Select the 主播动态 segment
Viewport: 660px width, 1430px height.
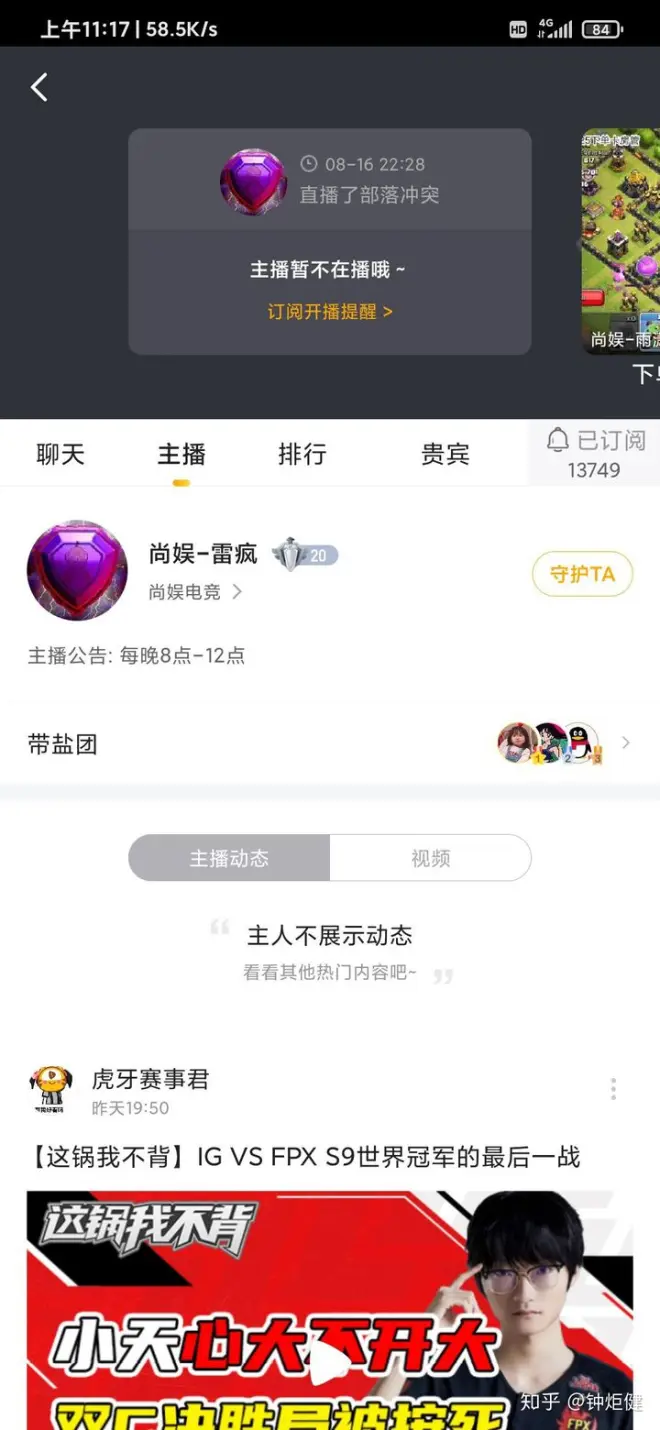tap(229, 858)
